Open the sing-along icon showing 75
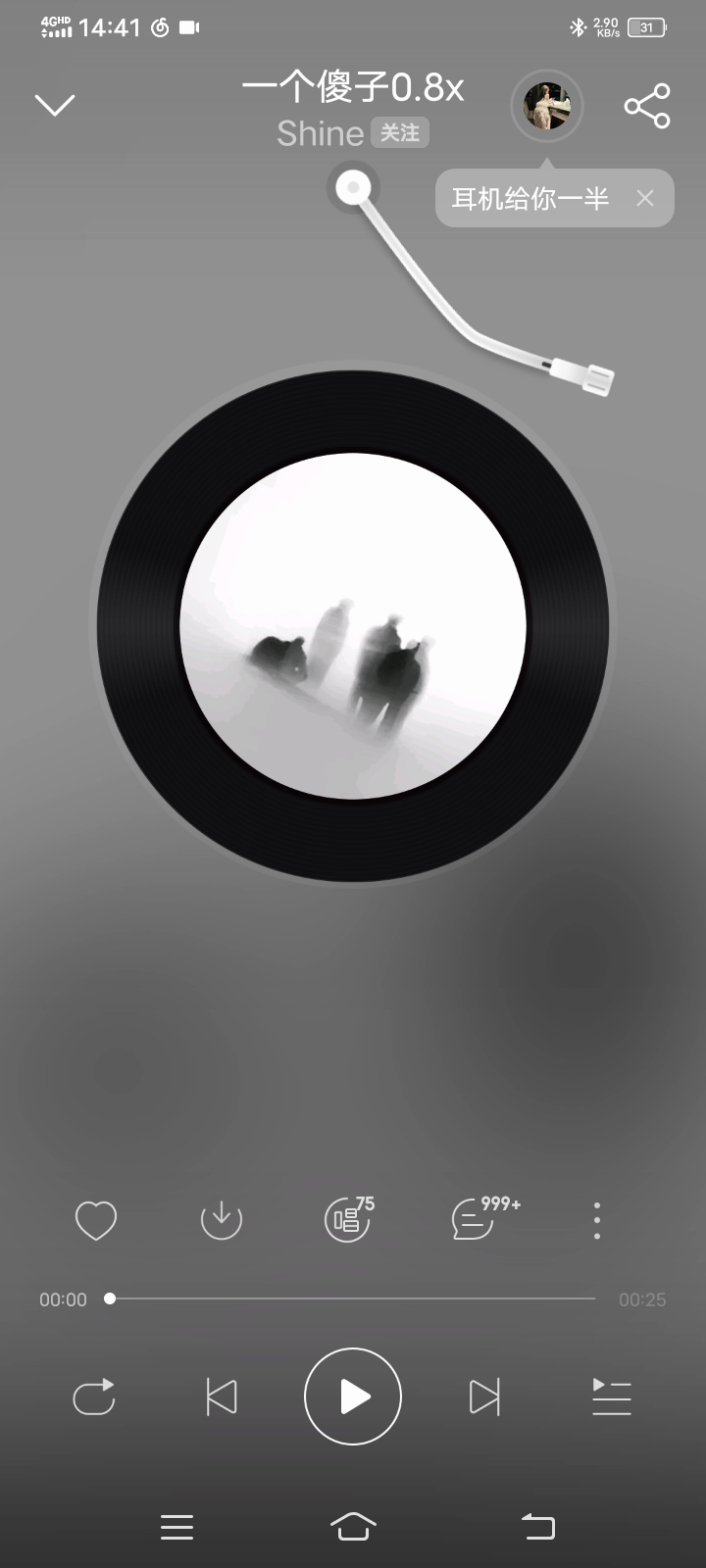 point(348,1220)
